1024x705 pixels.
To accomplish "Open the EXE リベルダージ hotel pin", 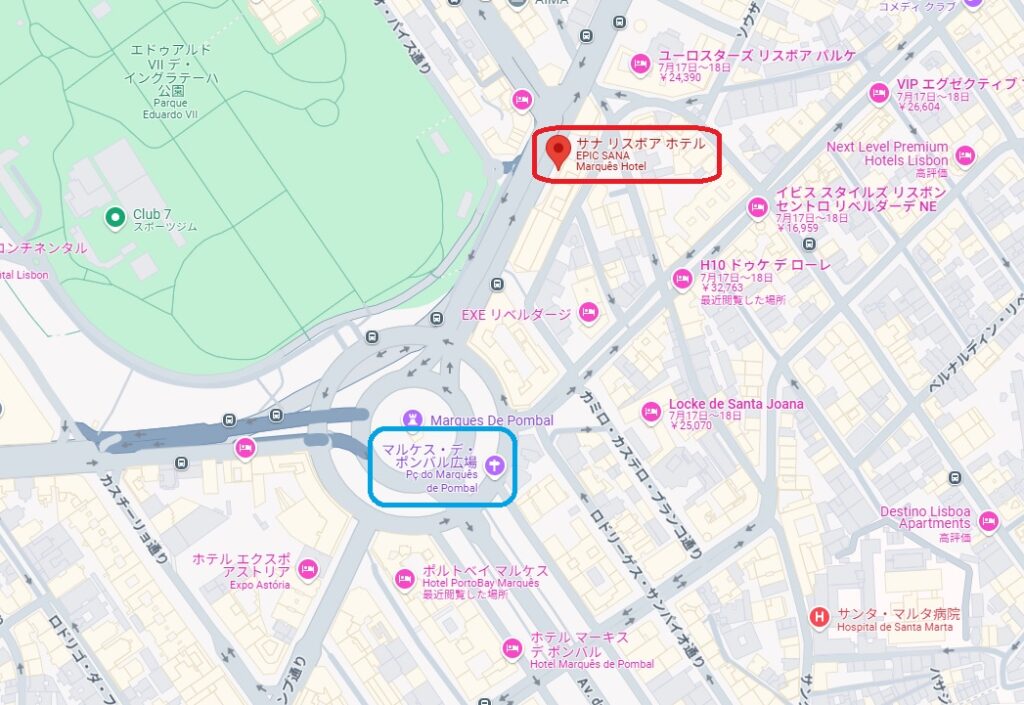I will (589, 314).
